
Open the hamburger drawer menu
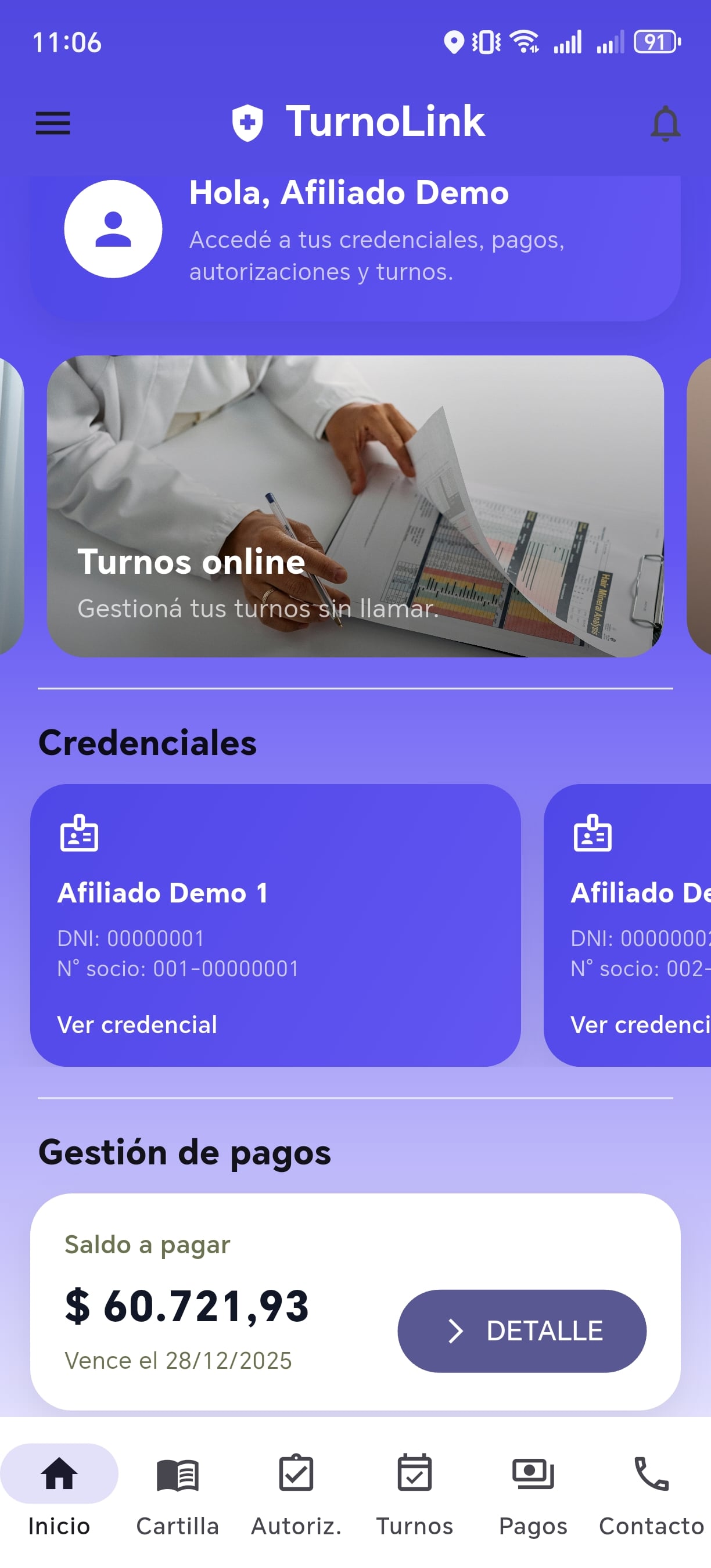[53, 123]
